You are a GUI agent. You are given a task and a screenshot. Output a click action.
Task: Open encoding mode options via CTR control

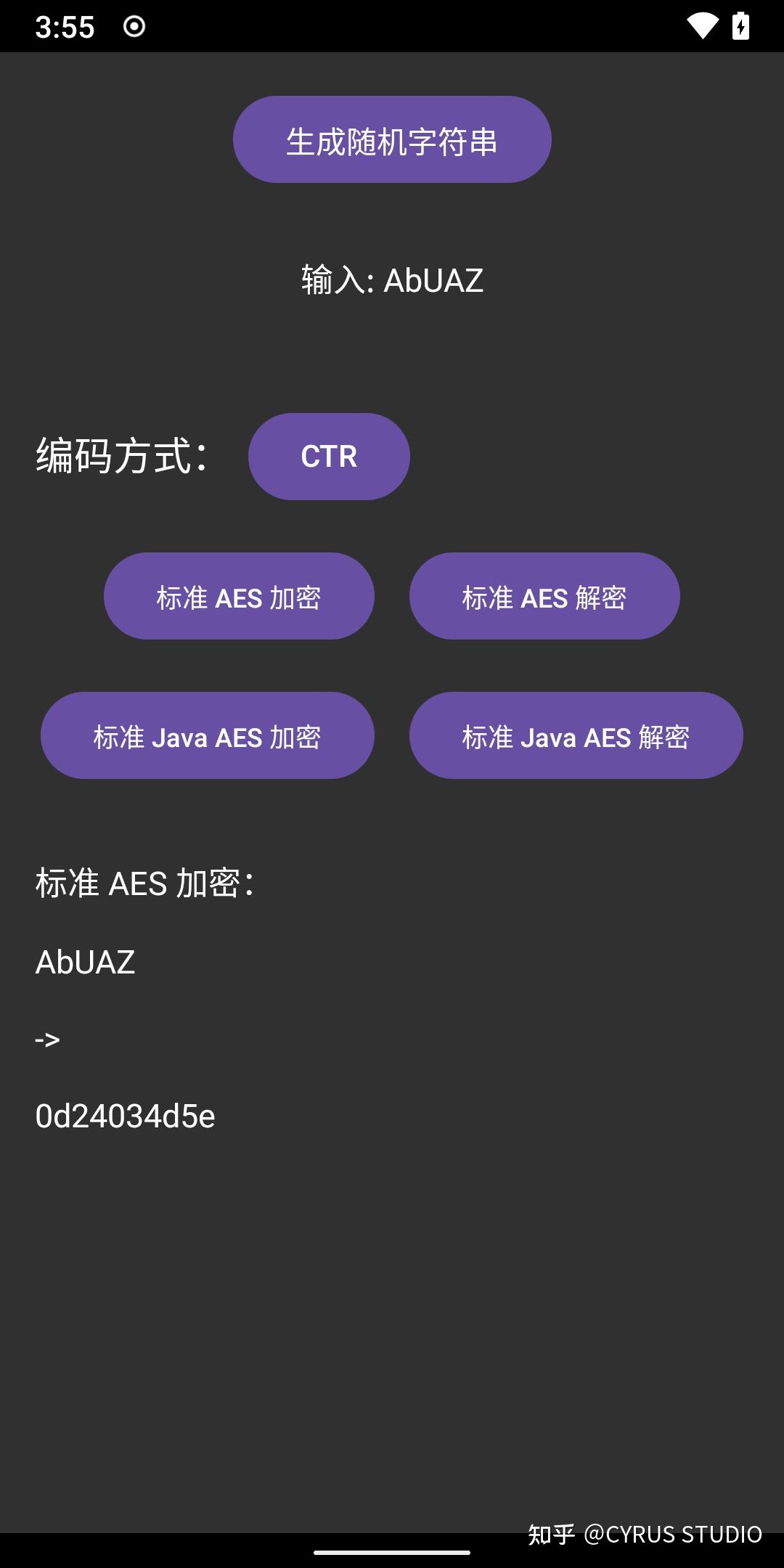coord(329,456)
